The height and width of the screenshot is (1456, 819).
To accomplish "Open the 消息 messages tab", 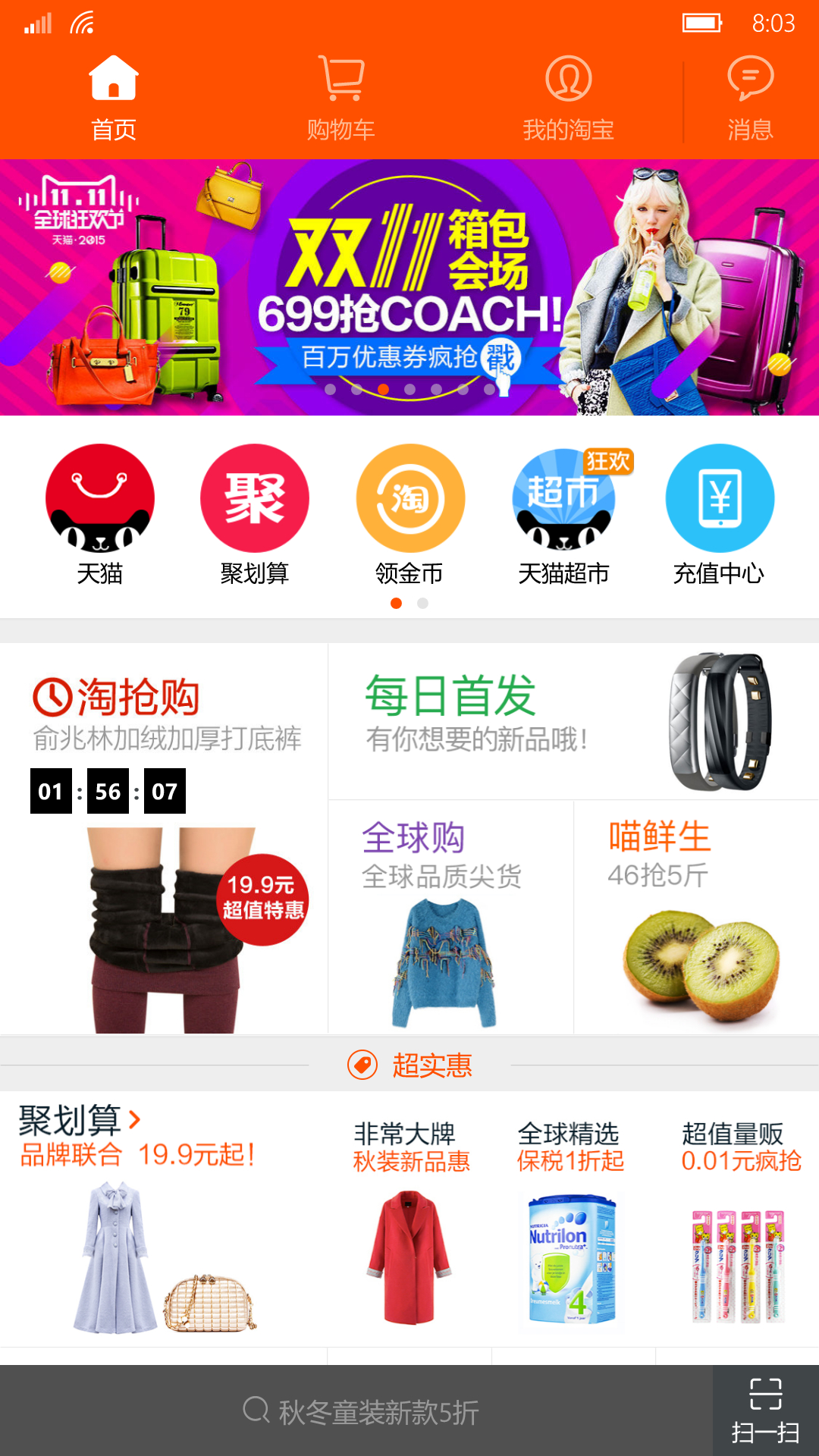I will [x=751, y=99].
